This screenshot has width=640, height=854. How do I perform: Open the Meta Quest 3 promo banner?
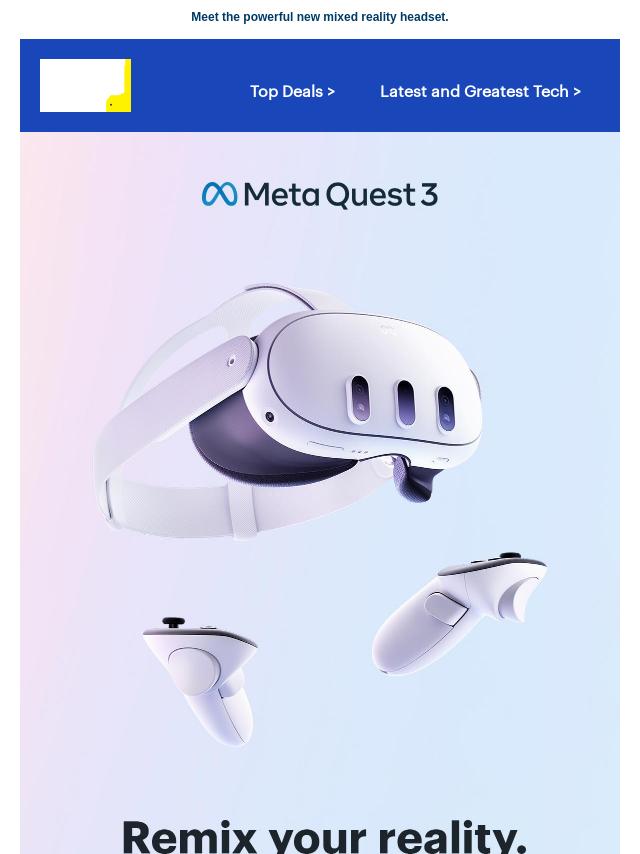point(320,480)
